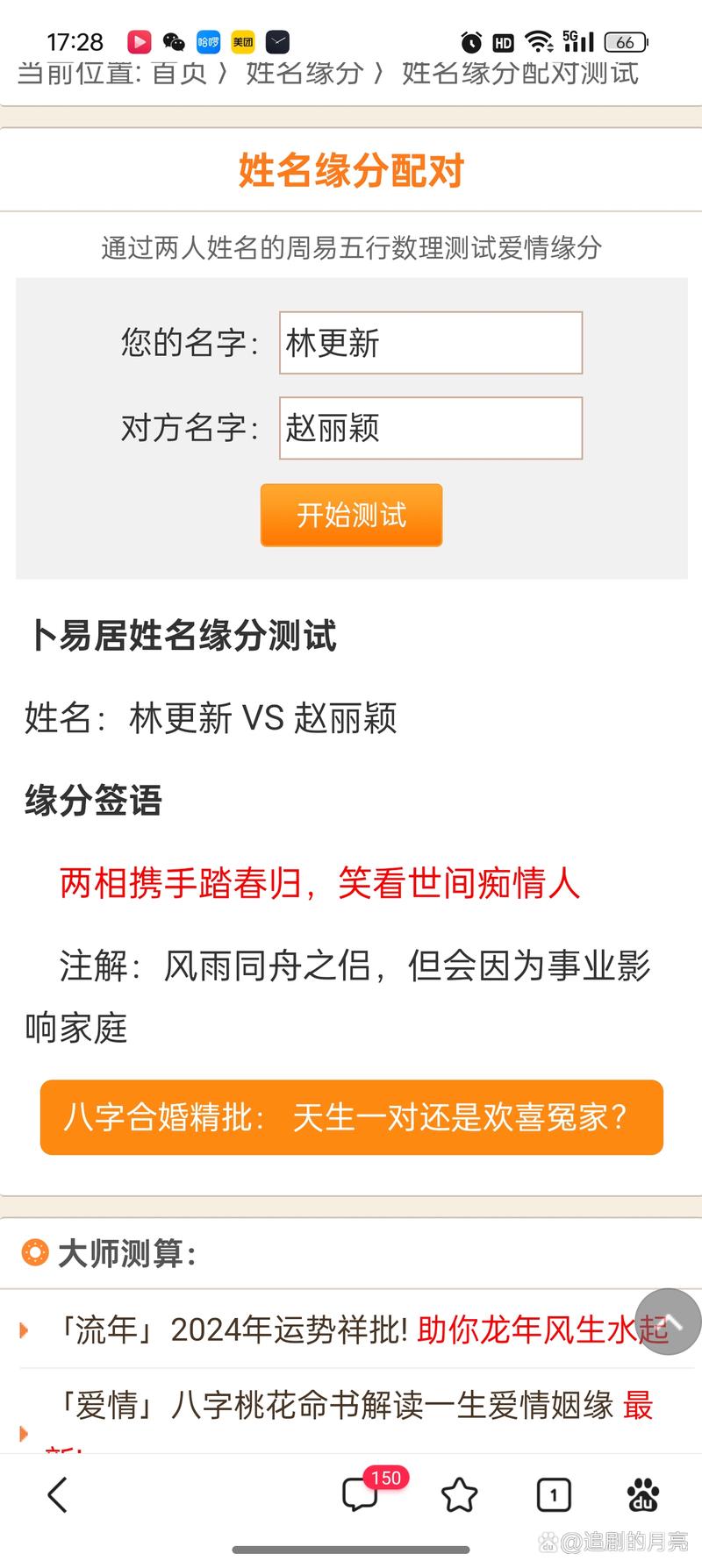This screenshot has width=702, height=1568.
Task: Open the Baidu app icon in bottom bar
Action: (643, 1496)
